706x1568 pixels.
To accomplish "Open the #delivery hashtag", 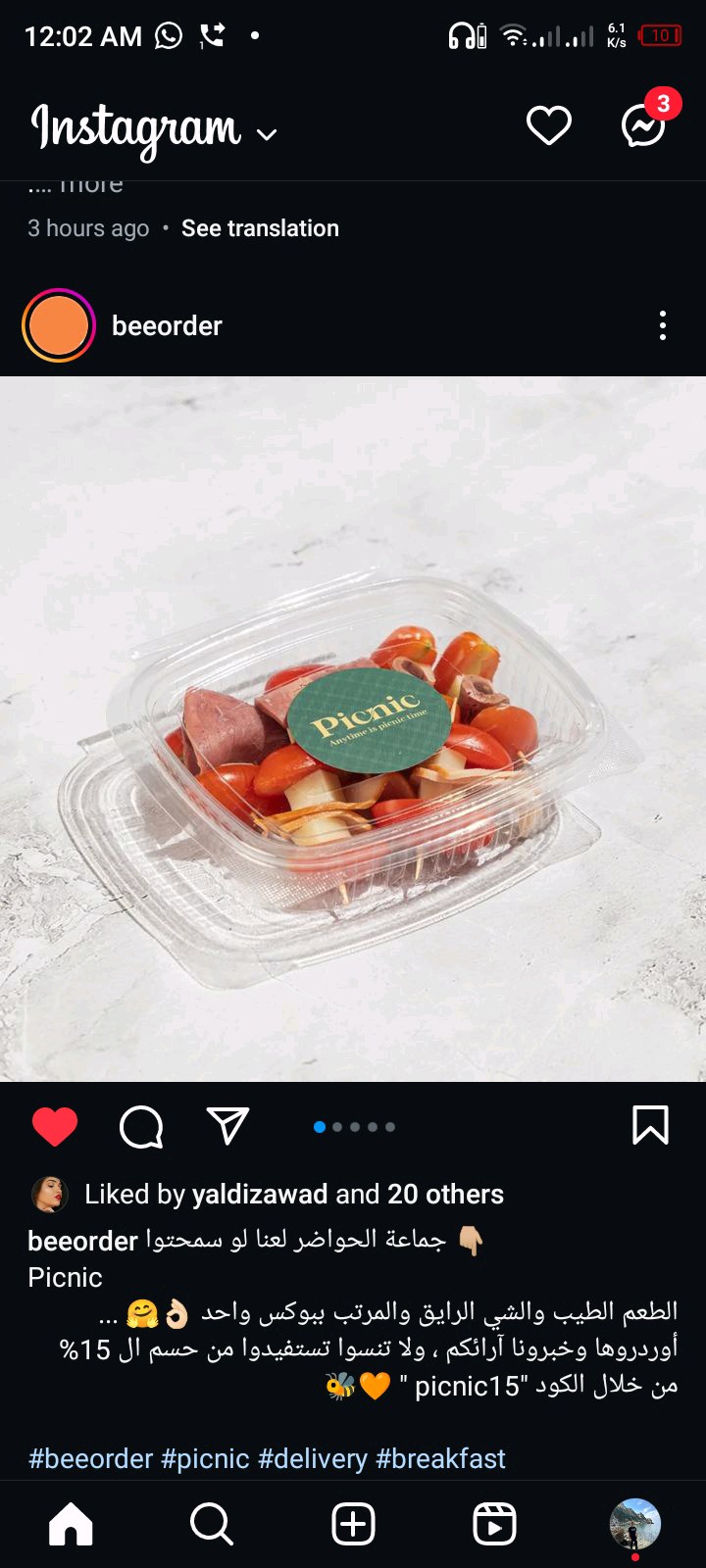I will click(313, 1458).
